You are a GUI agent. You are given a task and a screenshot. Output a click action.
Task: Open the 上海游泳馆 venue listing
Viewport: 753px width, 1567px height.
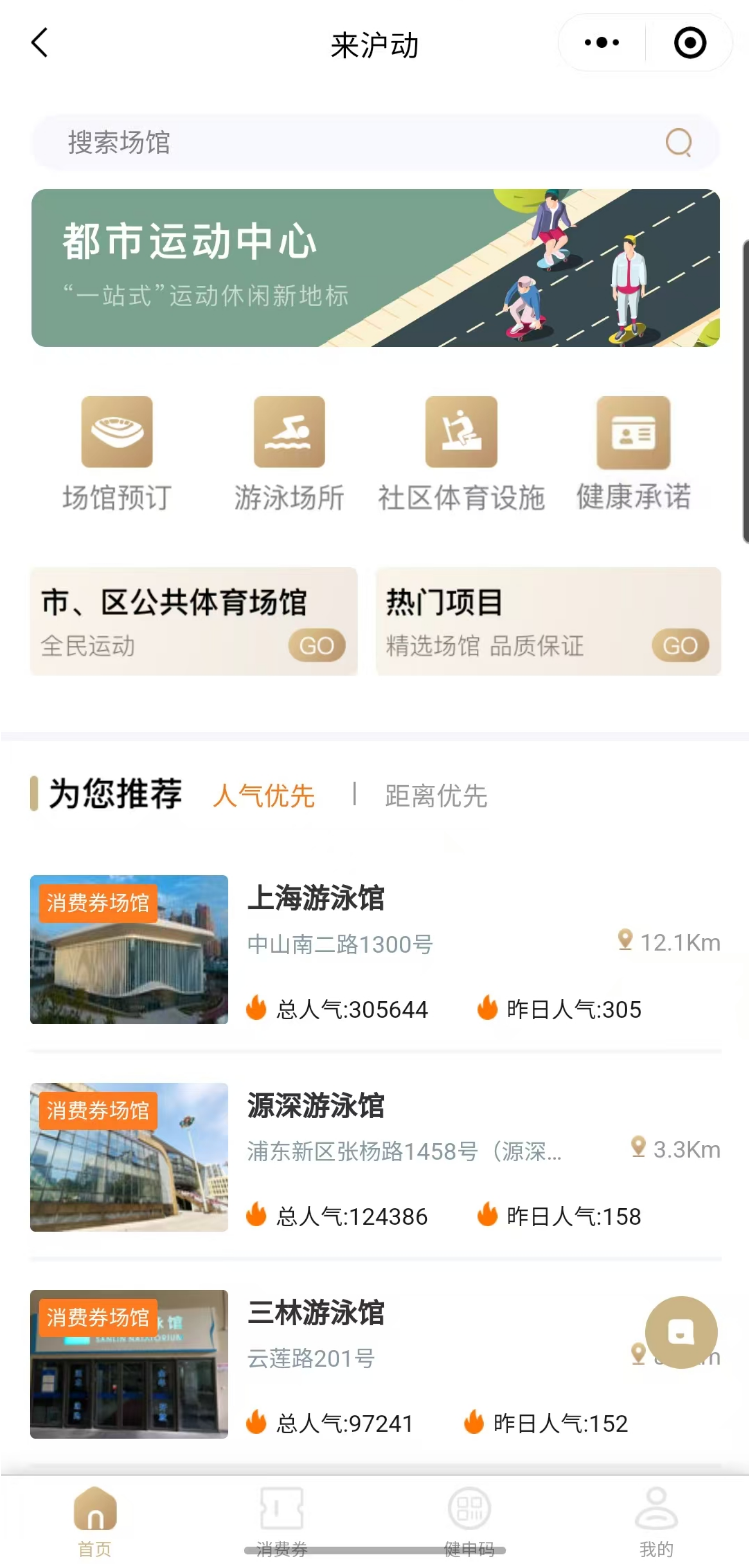click(375, 950)
